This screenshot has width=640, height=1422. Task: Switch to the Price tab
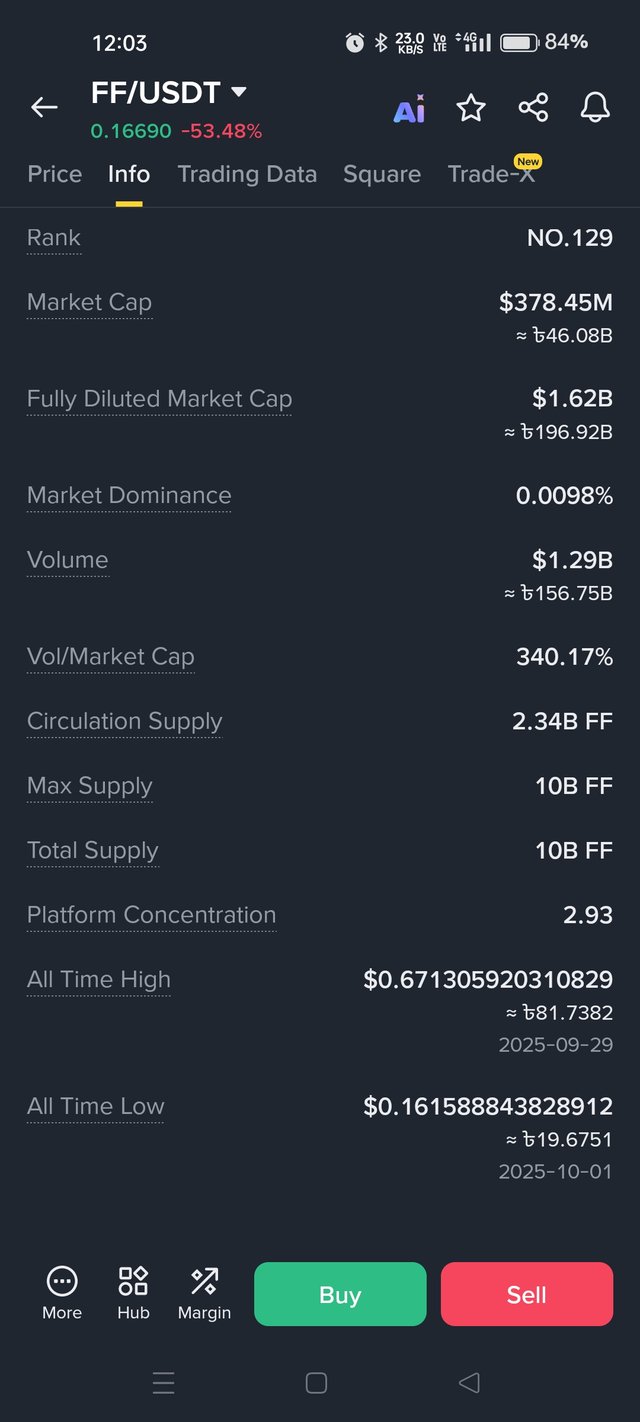point(55,174)
